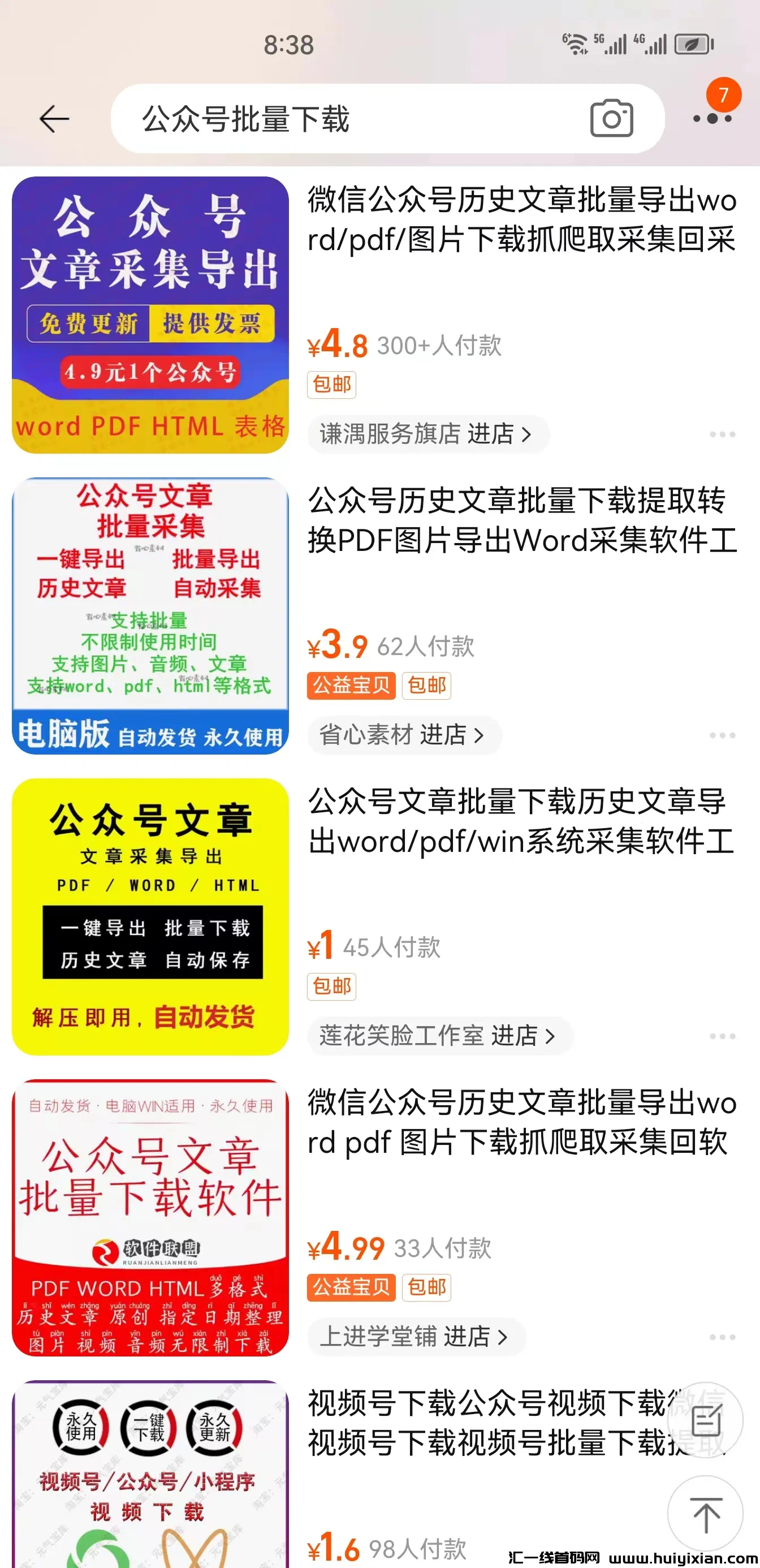The height and width of the screenshot is (1568, 760).
Task: Tap the 包邮 tag on the first product
Action: [332, 385]
